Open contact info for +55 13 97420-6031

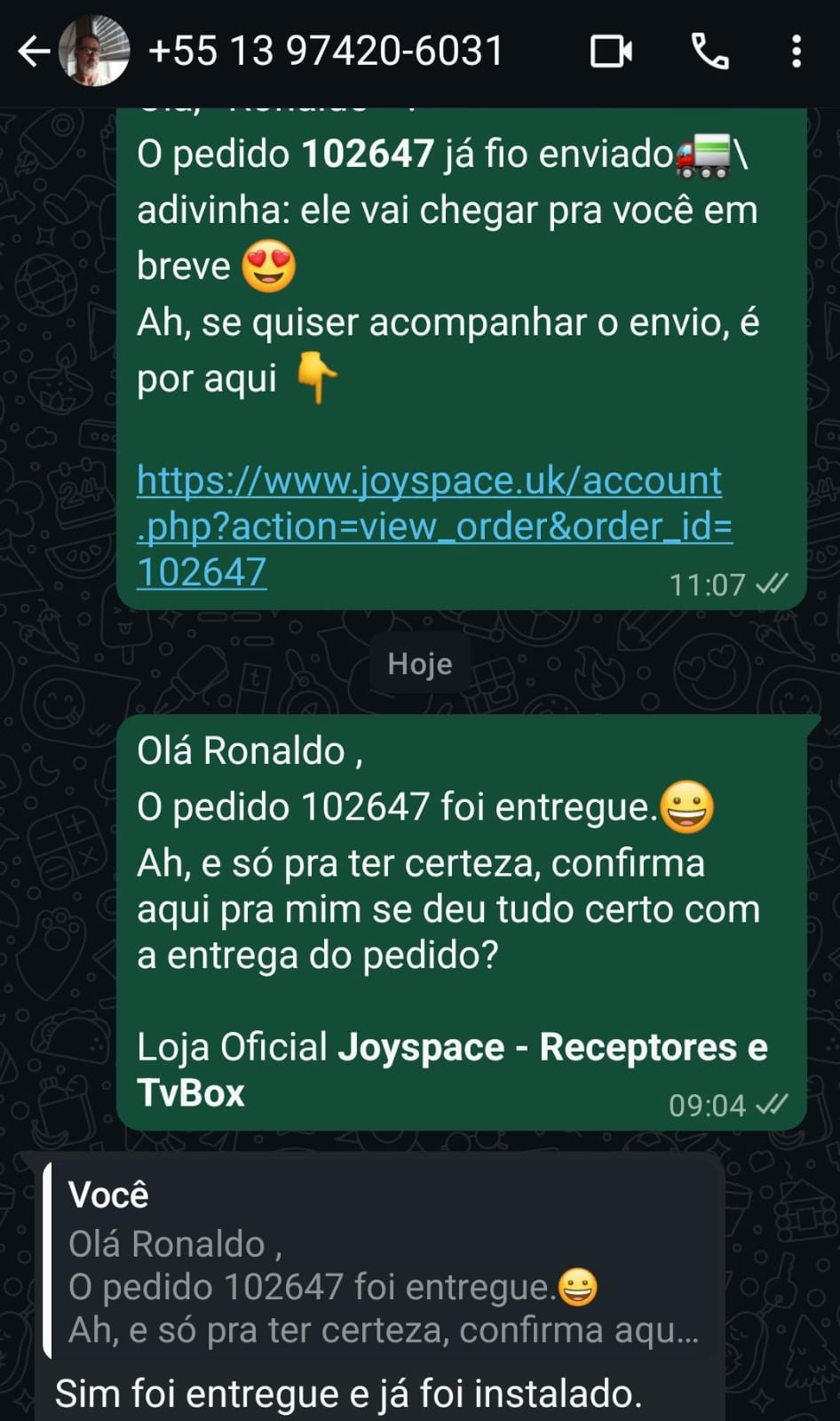pyautogui.click(x=325, y=52)
